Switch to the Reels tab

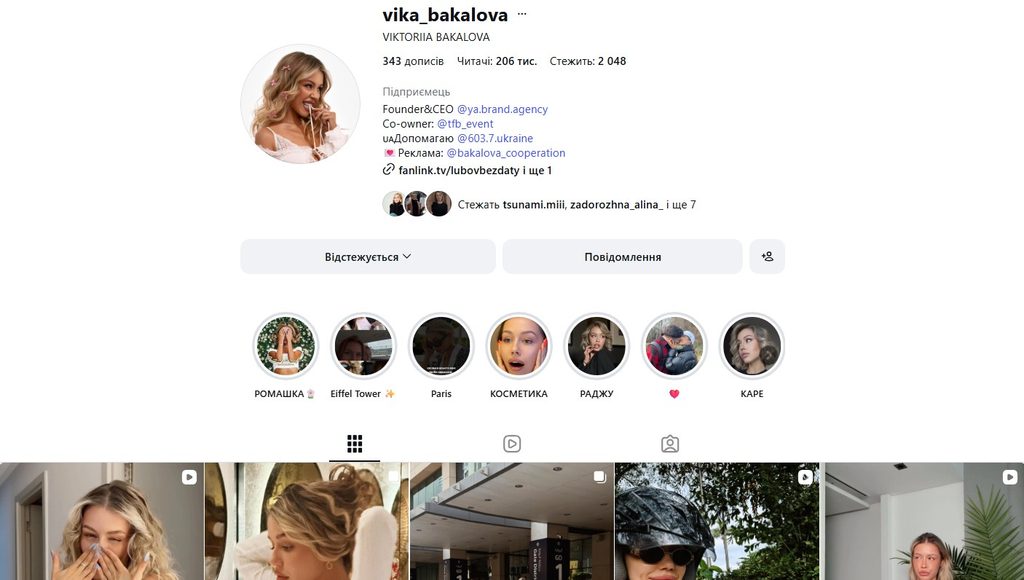(x=512, y=444)
